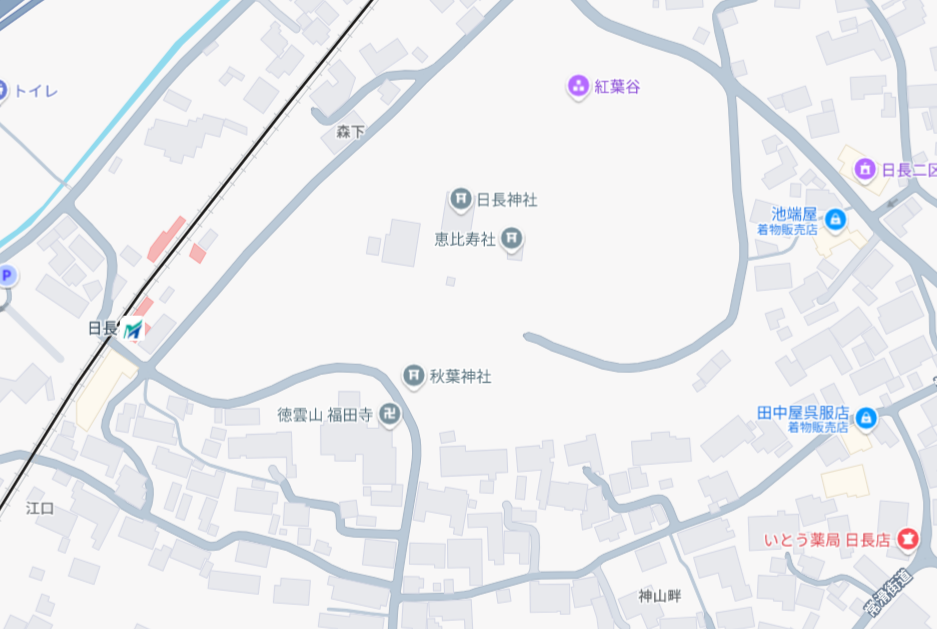
Task: Open the 恵比寿社 shrine pin
Action: 512,238
